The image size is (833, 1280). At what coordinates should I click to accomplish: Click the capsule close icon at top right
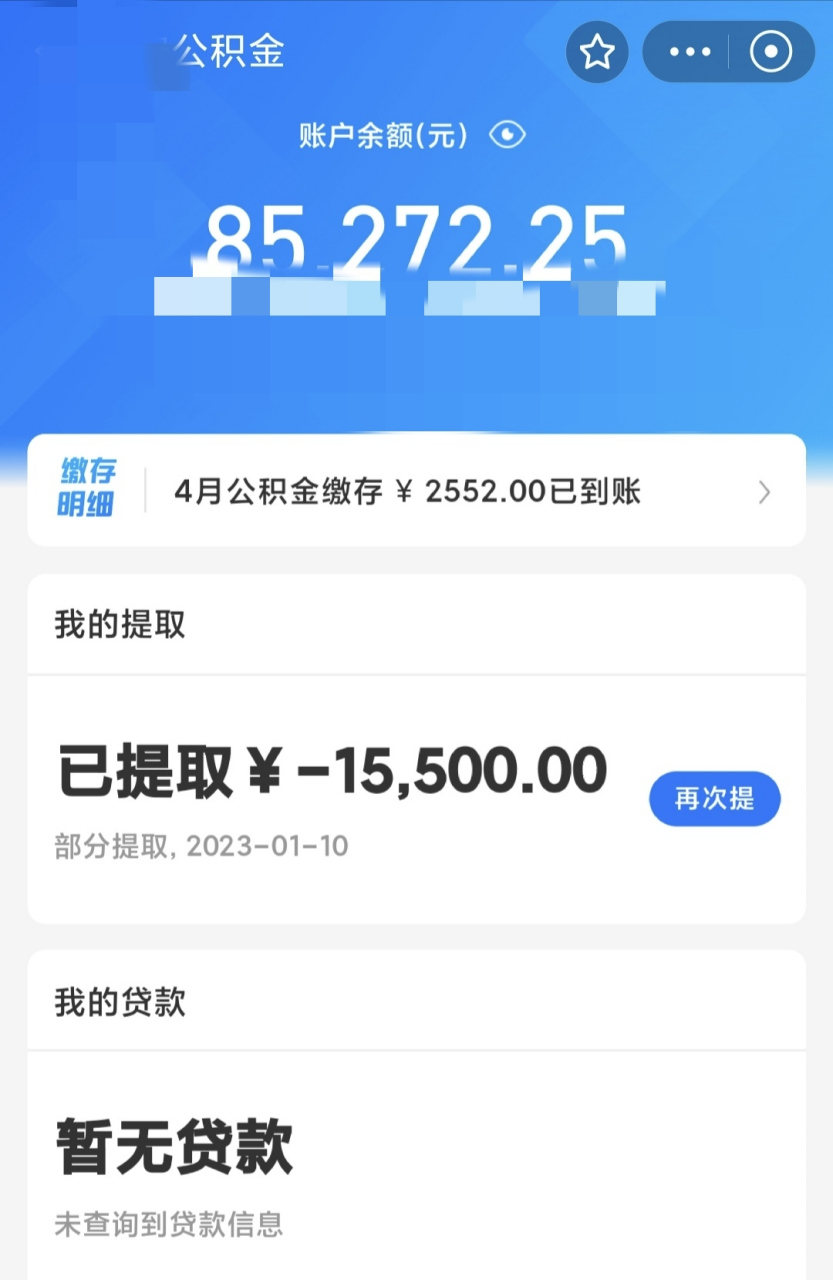click(769, 51)
